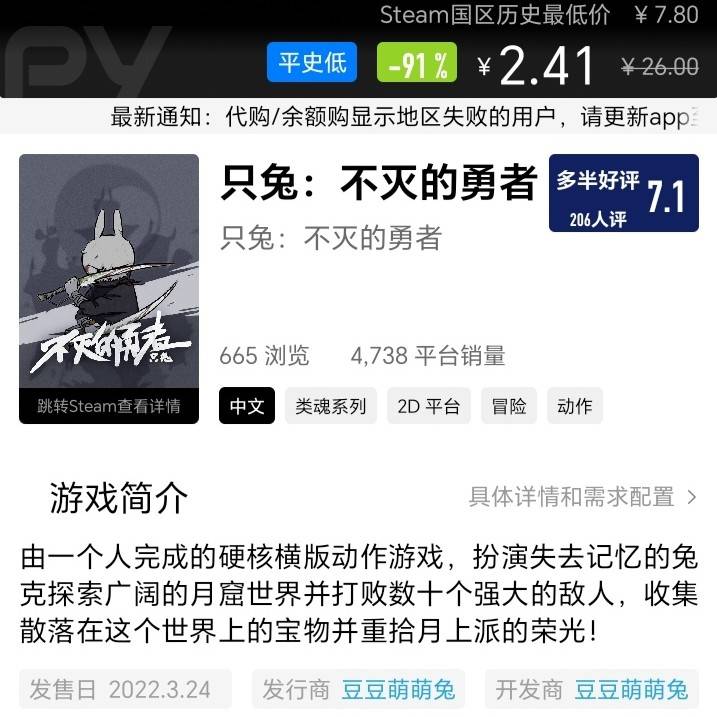Select the 中文 tag chip

[x=247, y=406]
